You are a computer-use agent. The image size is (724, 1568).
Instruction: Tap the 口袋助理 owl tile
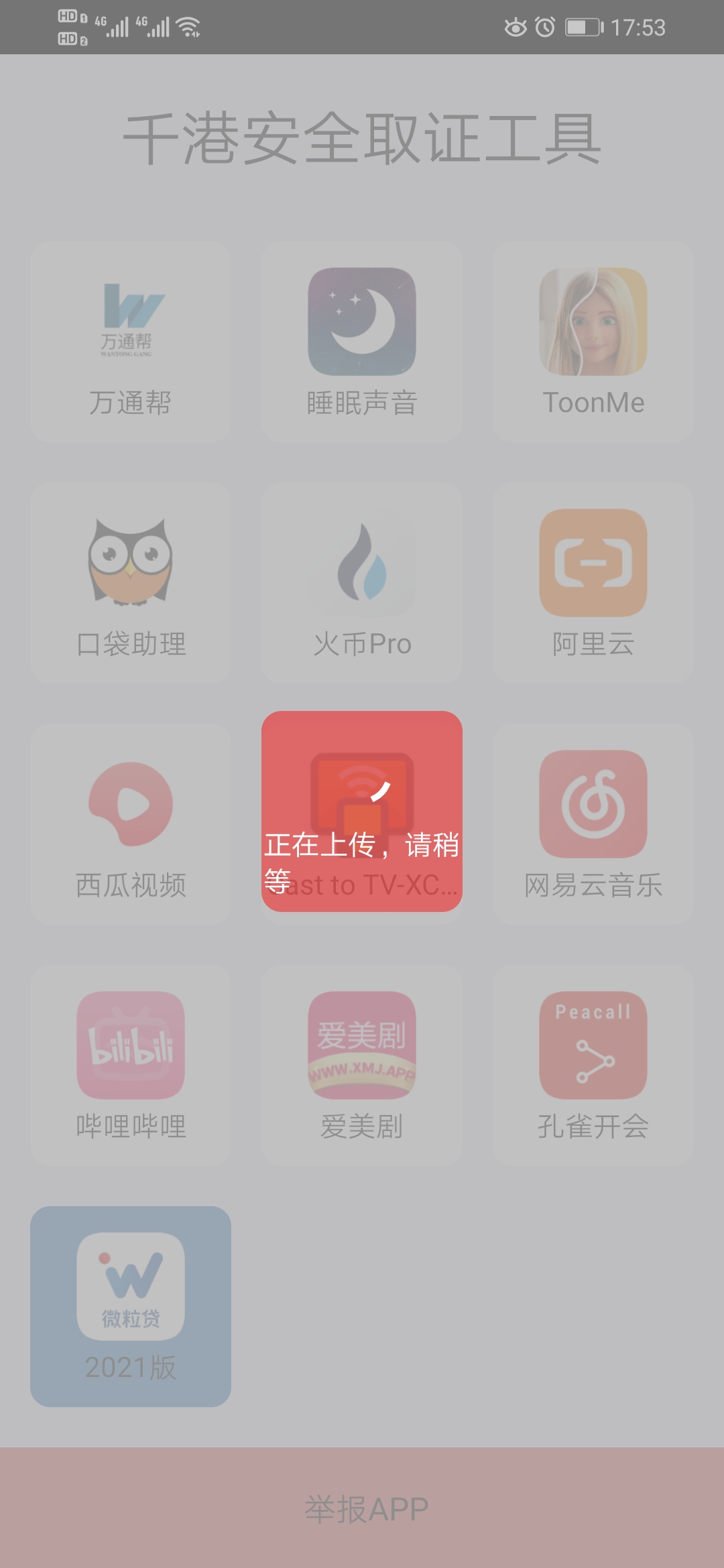[x=131, y=583]
